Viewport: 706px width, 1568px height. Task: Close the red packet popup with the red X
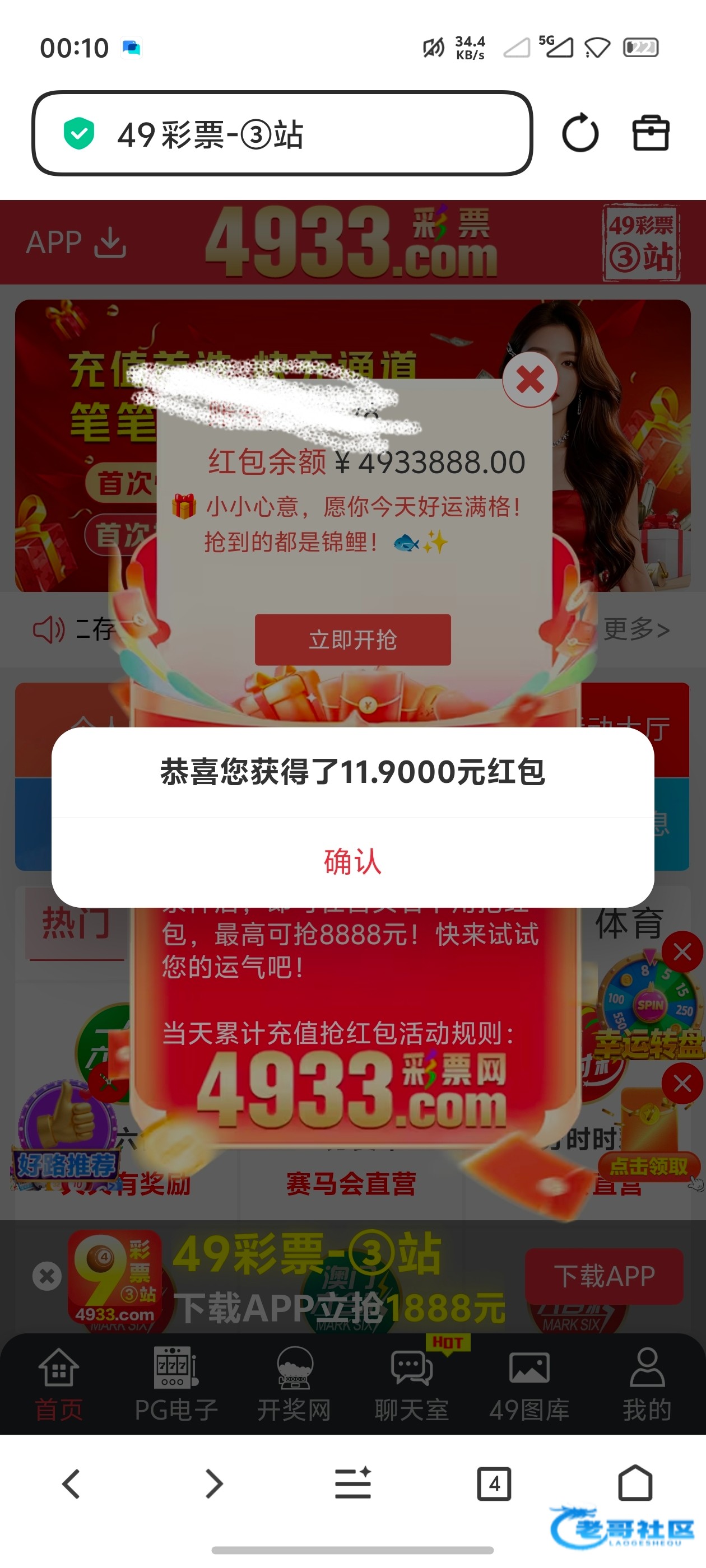click(530, 380)
